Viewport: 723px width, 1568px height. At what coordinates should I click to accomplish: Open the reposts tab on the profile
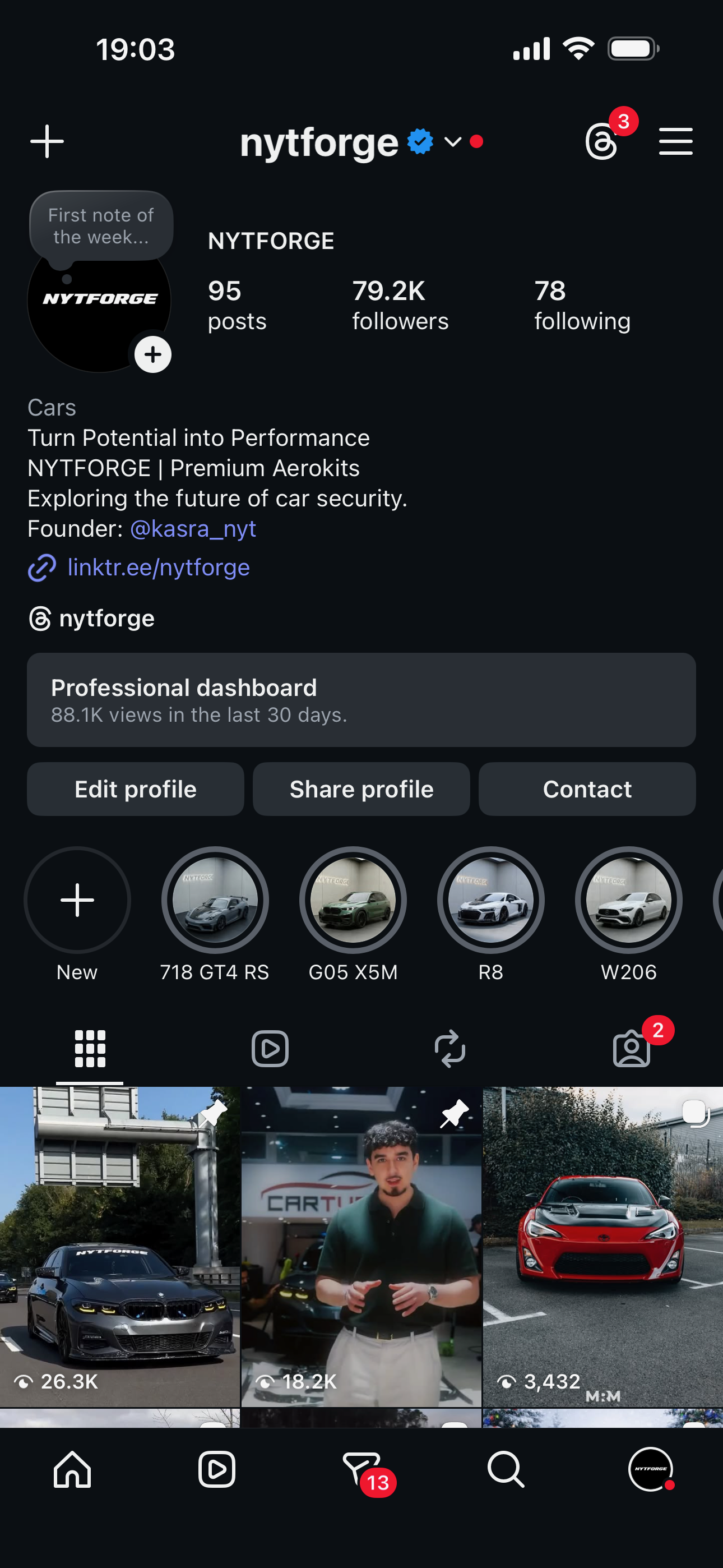(x=451, y=1048)
